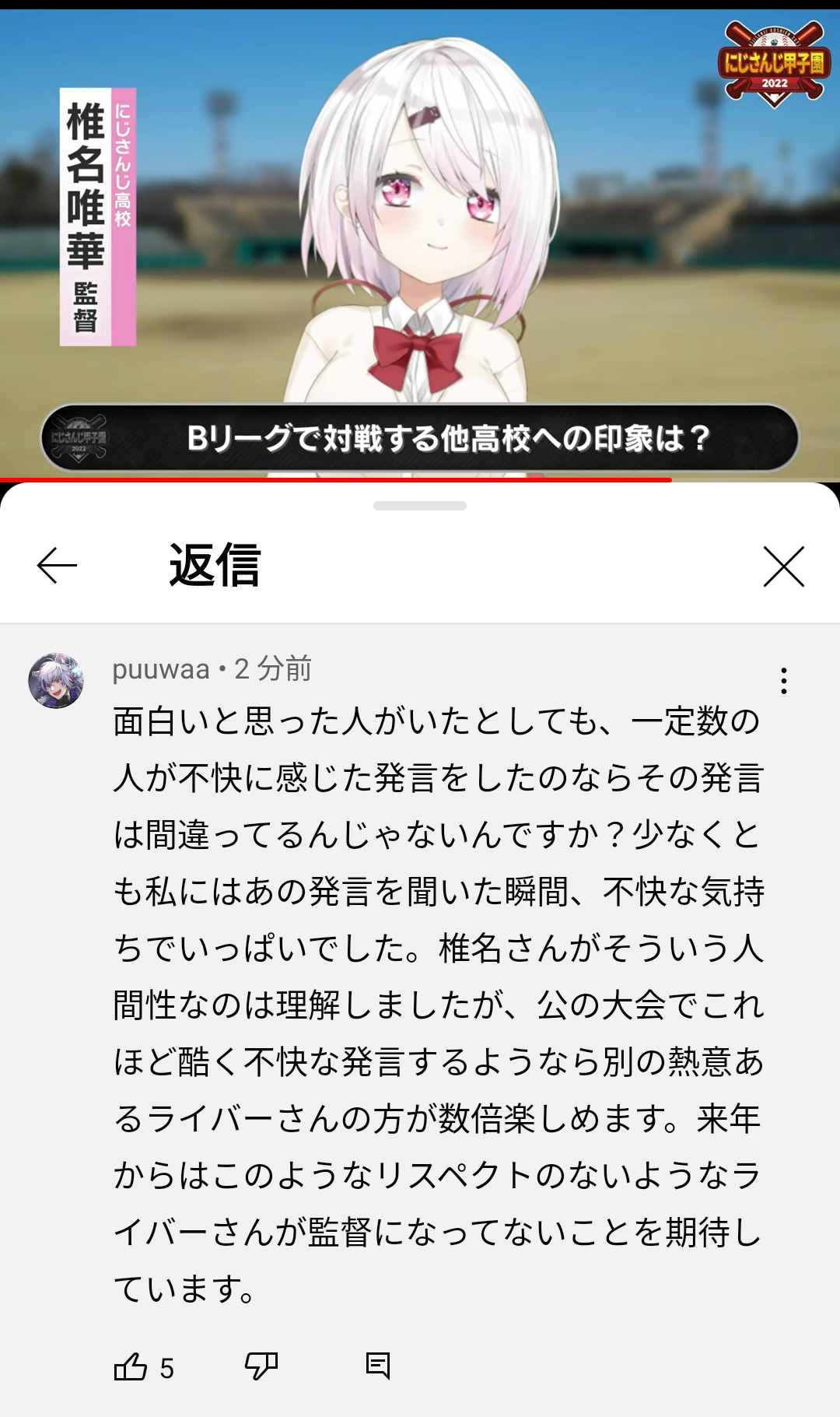840x1417 pixels.
Task: Dislike puuwaa's comment
Action: (261, 1366)
